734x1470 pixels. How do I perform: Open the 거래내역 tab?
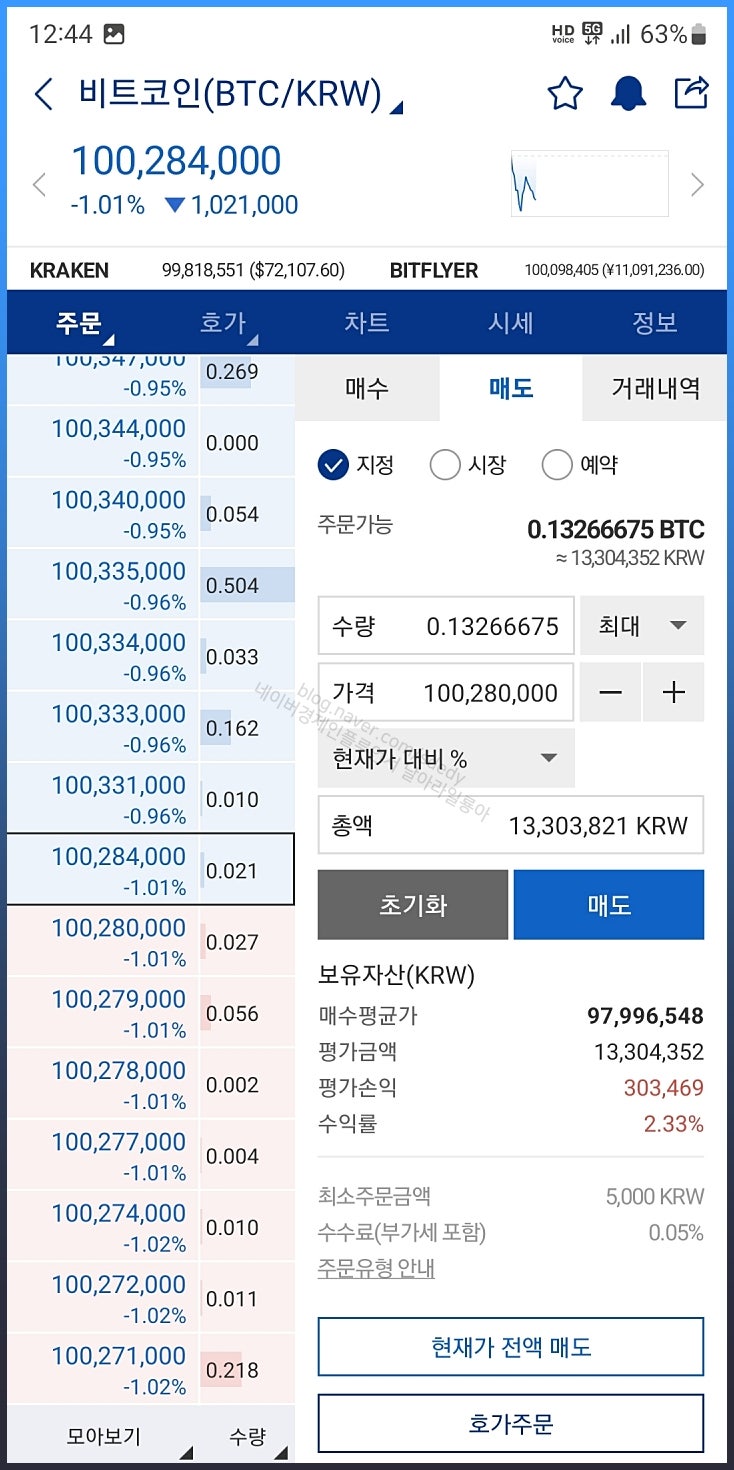click(655, 390)
